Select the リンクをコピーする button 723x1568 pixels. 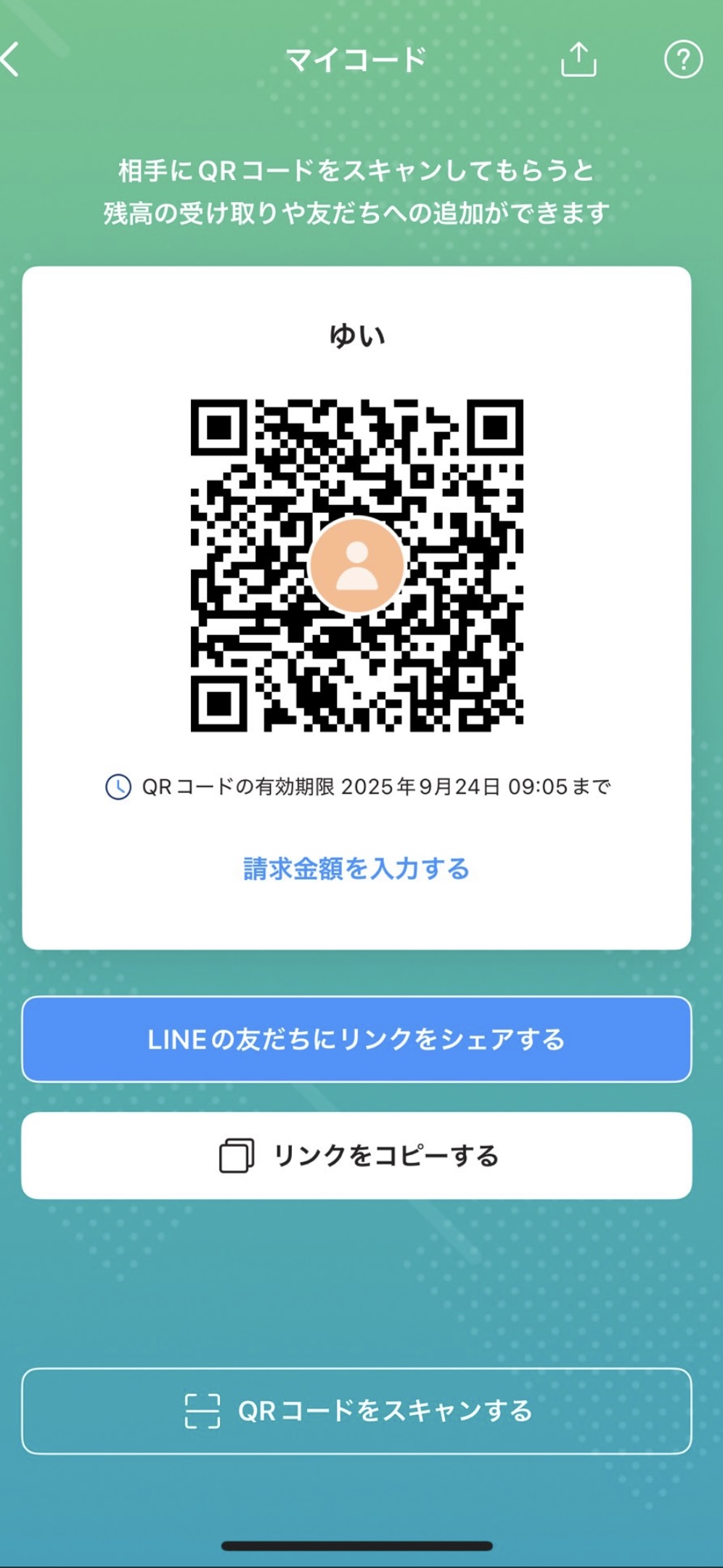coord(356,1155)
